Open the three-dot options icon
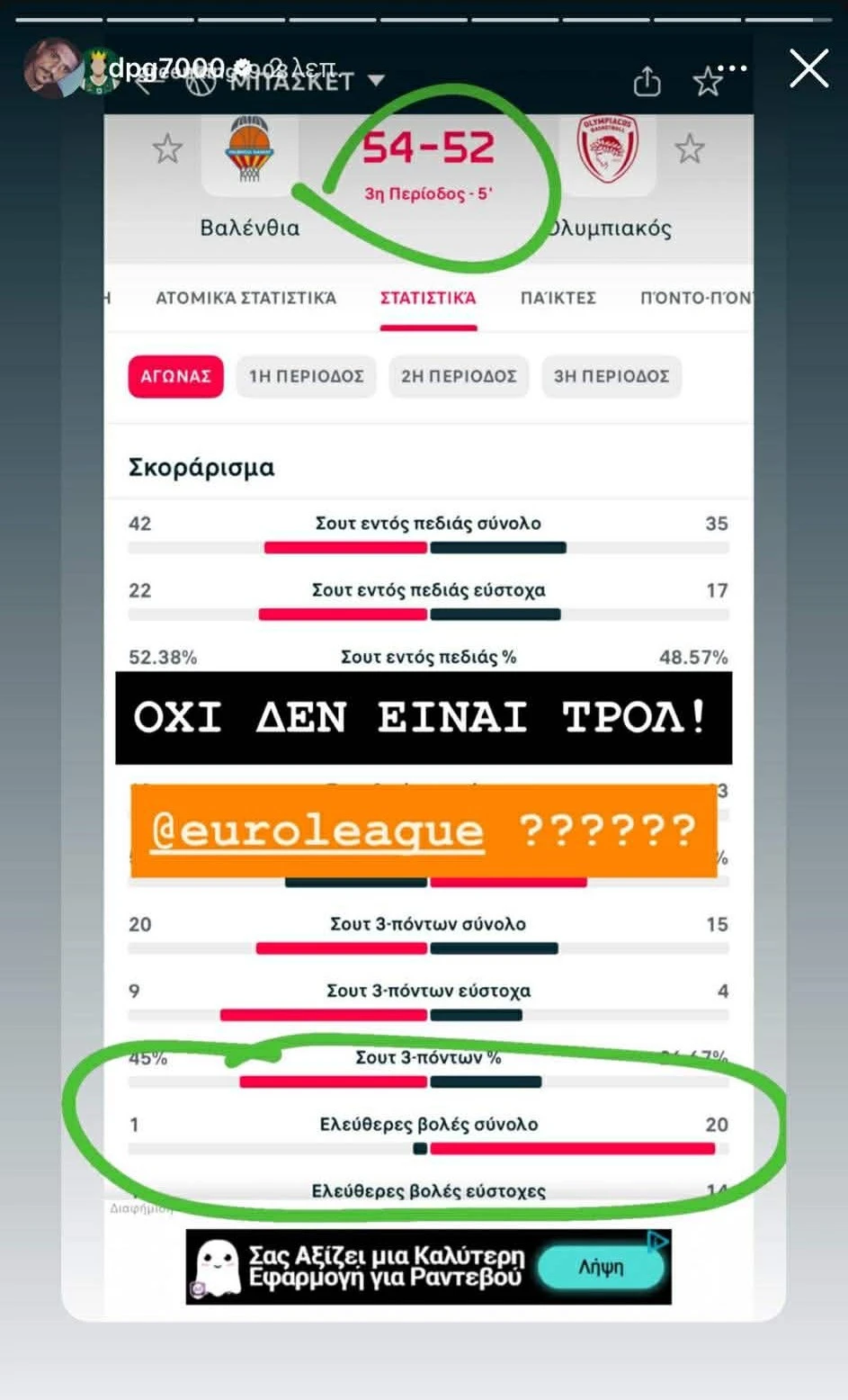The width and height of the screenshot is (848, 1400). pos(734,67)
